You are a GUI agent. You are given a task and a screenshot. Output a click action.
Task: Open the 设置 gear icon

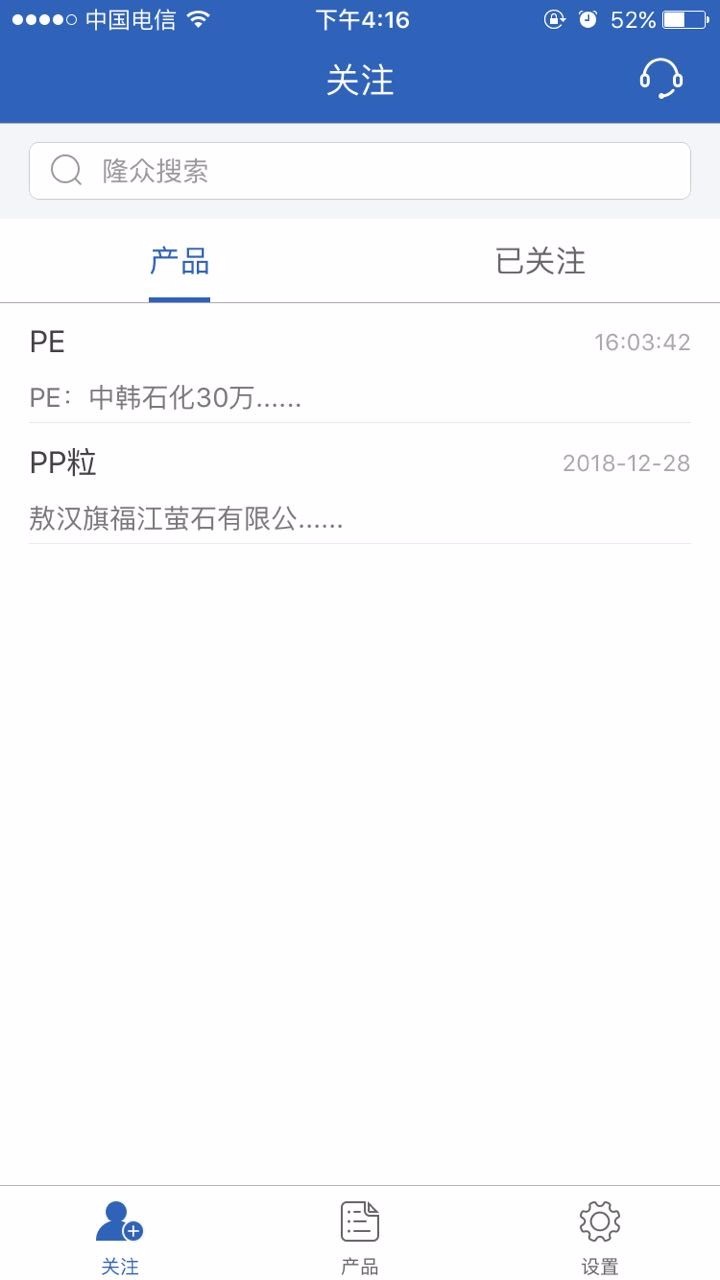point(598,1220)
